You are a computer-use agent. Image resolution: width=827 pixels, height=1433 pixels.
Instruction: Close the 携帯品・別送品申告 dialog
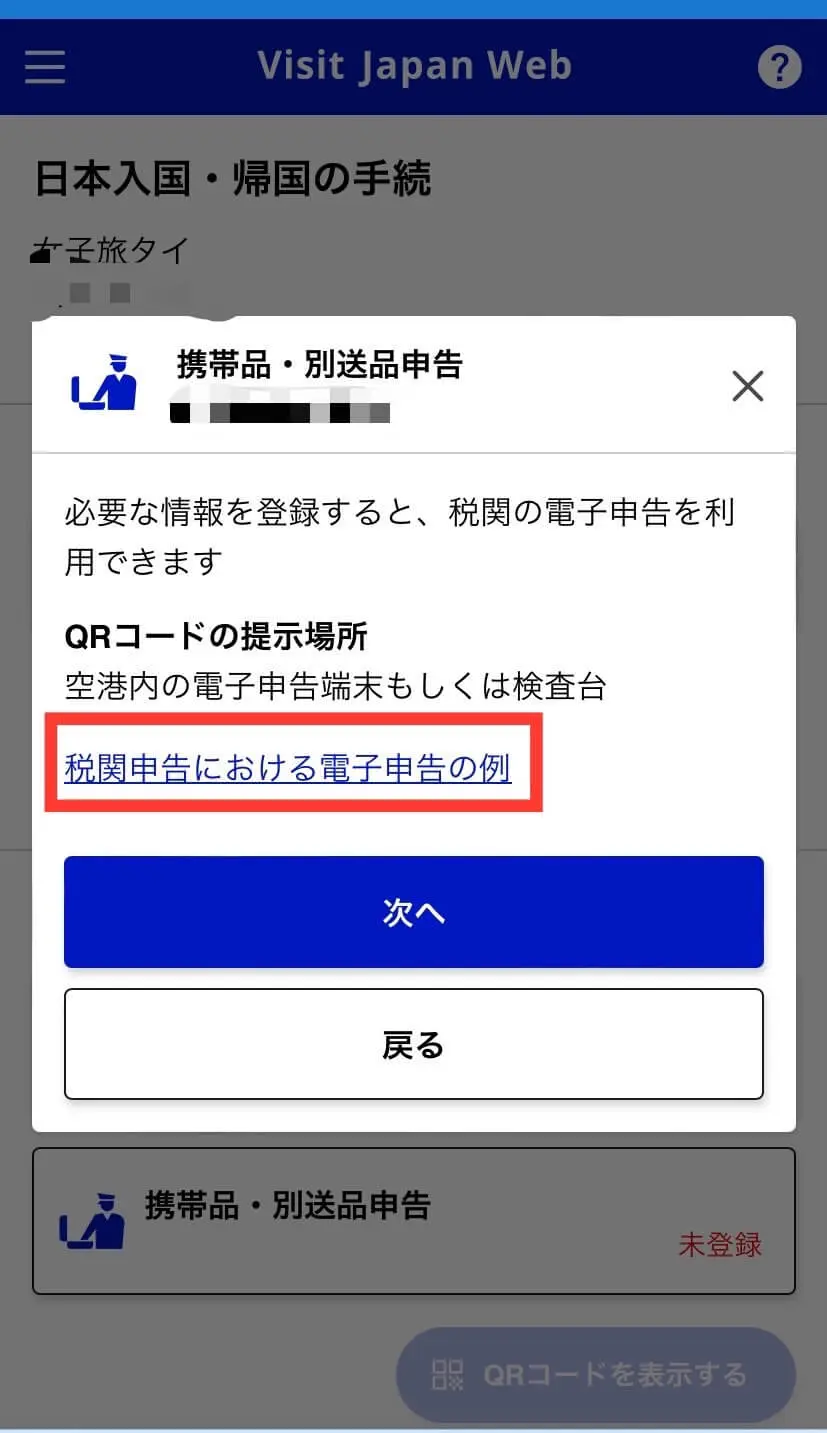(x=747, y=386)
